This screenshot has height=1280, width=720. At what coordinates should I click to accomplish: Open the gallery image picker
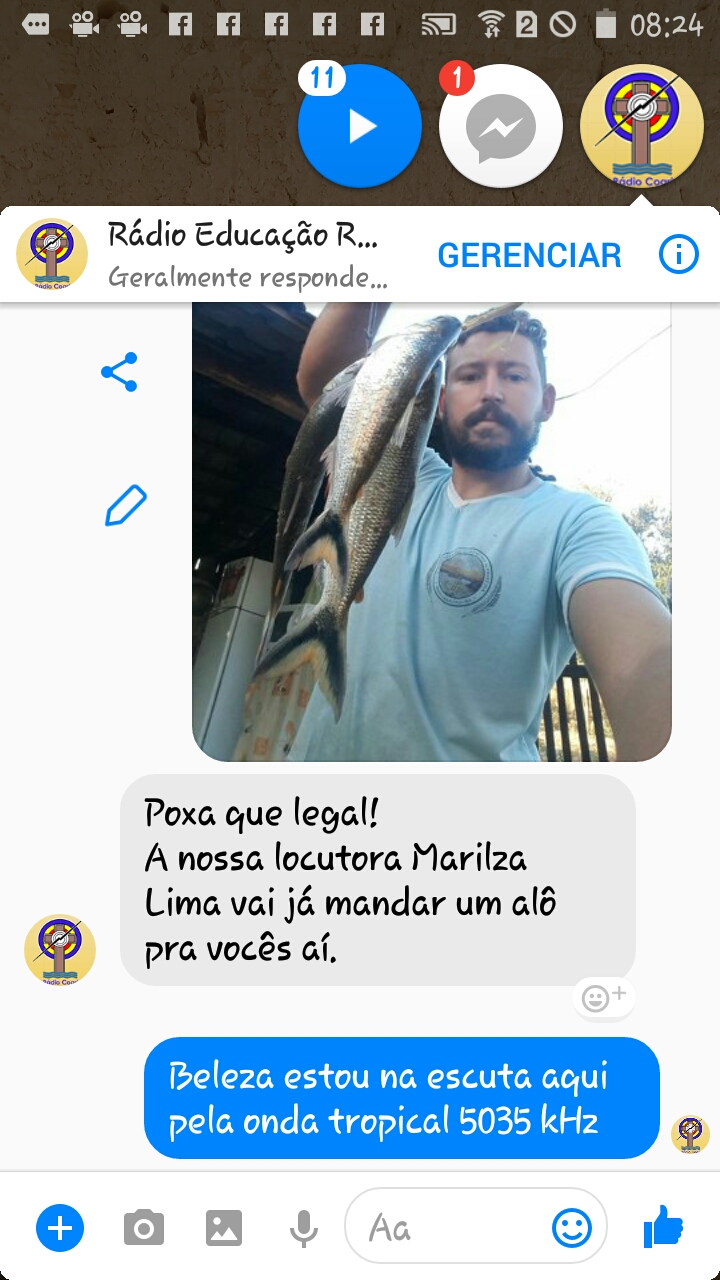pos(224,1228)
